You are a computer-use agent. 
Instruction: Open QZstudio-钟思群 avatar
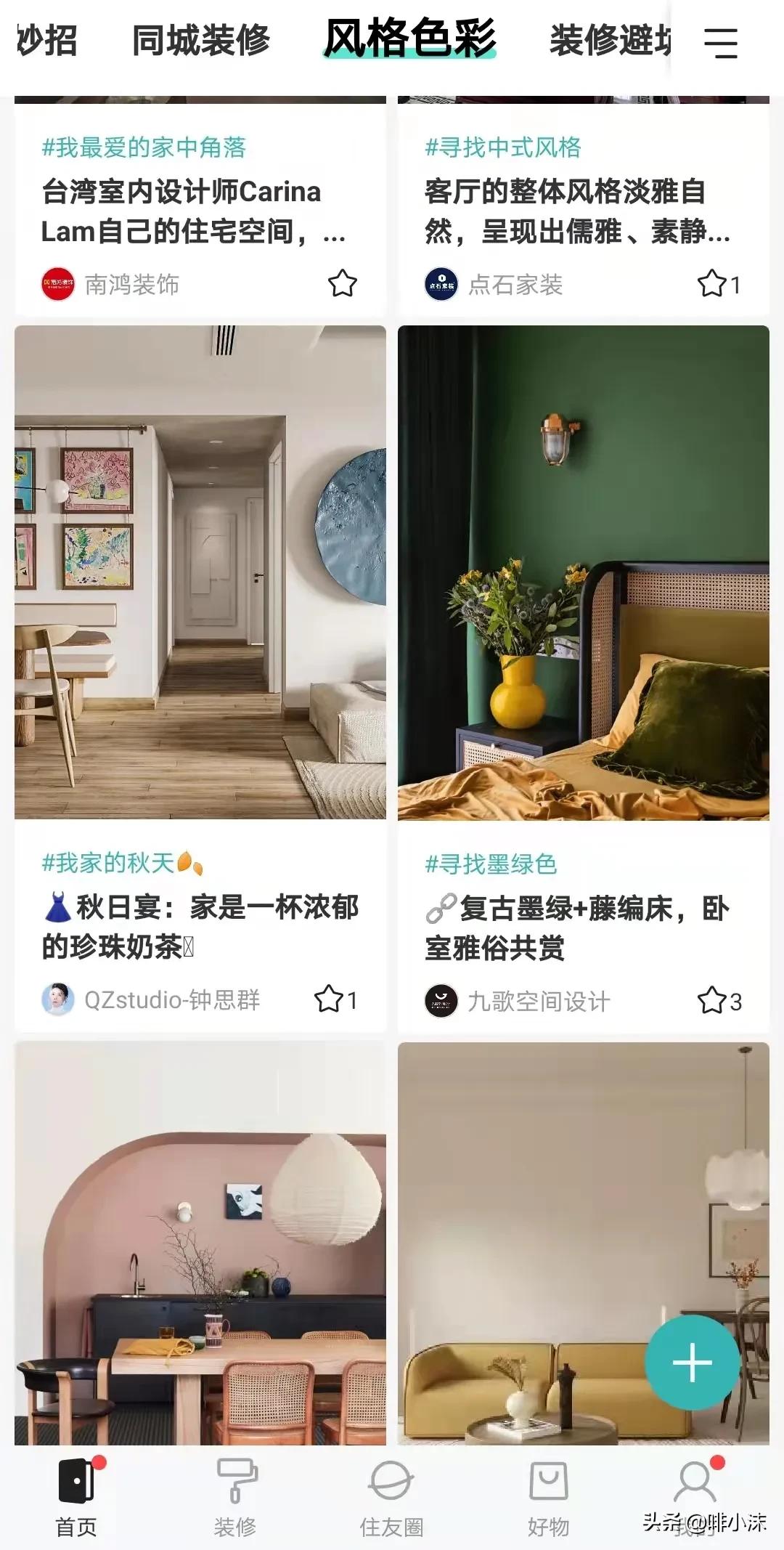(x=57, y=998)
